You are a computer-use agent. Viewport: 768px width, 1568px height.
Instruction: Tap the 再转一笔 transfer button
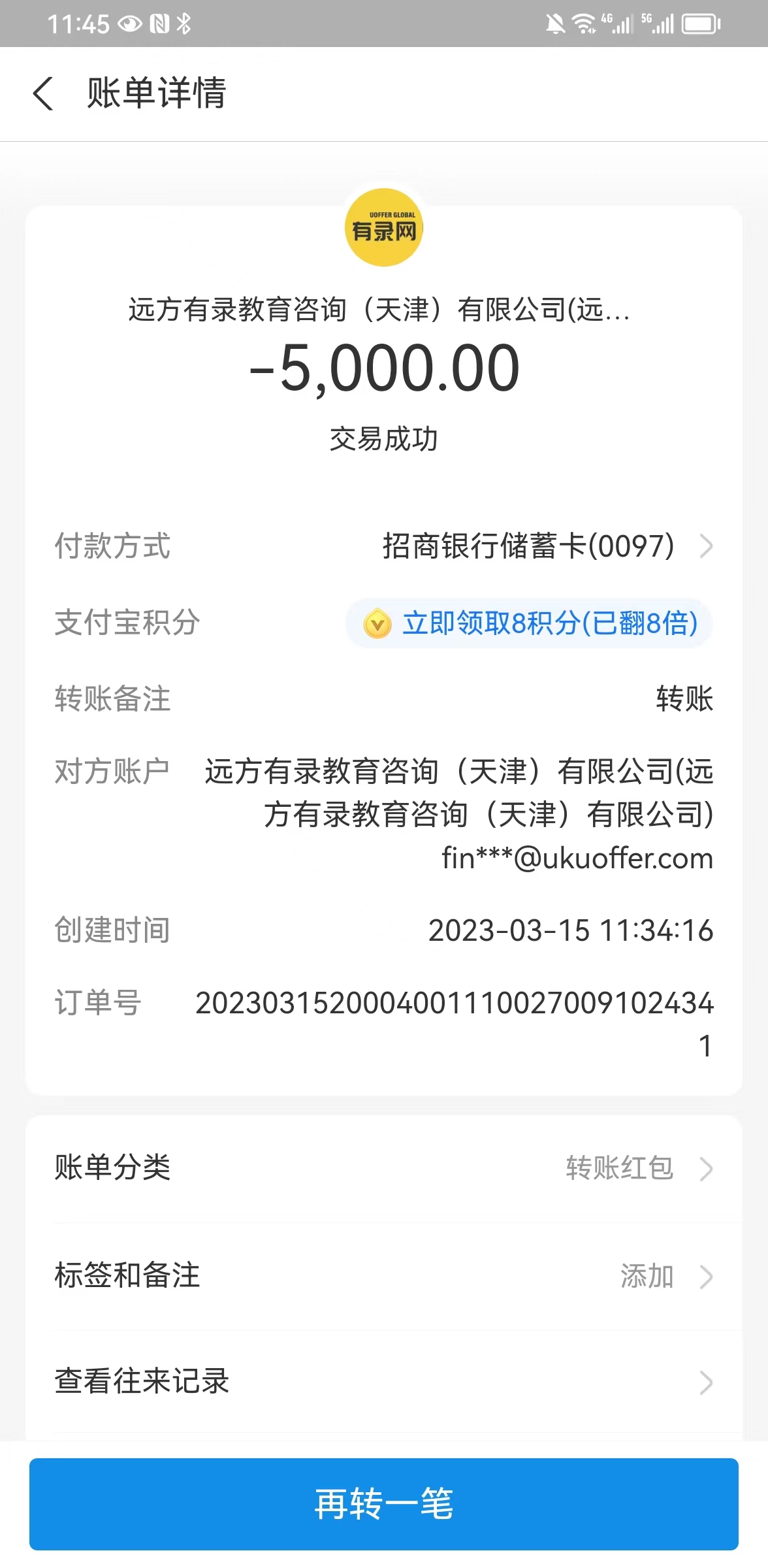click(x=384, y=1504)
